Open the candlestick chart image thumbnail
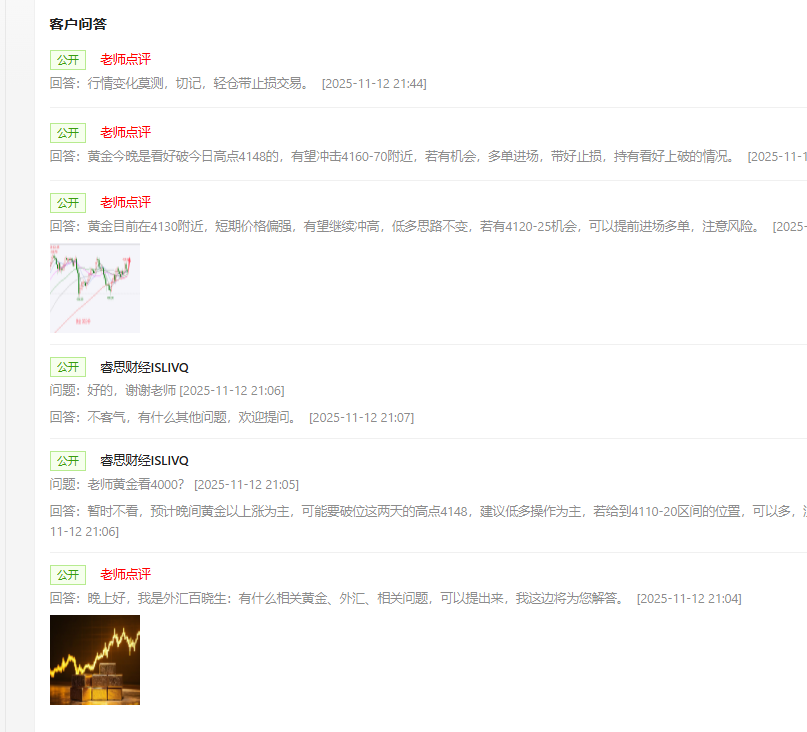This screenshot has width=807, height=732. [95, 288]
